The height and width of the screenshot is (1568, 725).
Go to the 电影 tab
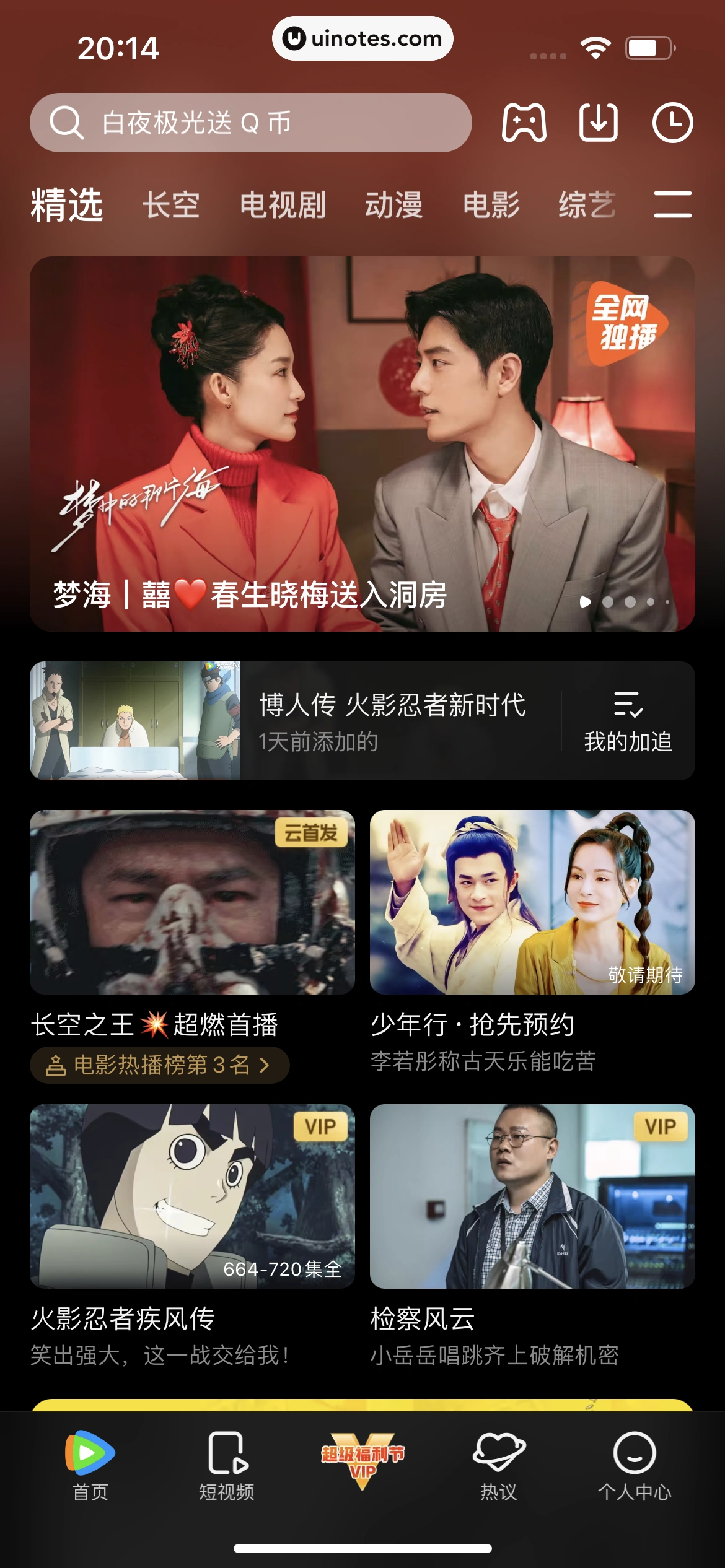pos(491,205)
